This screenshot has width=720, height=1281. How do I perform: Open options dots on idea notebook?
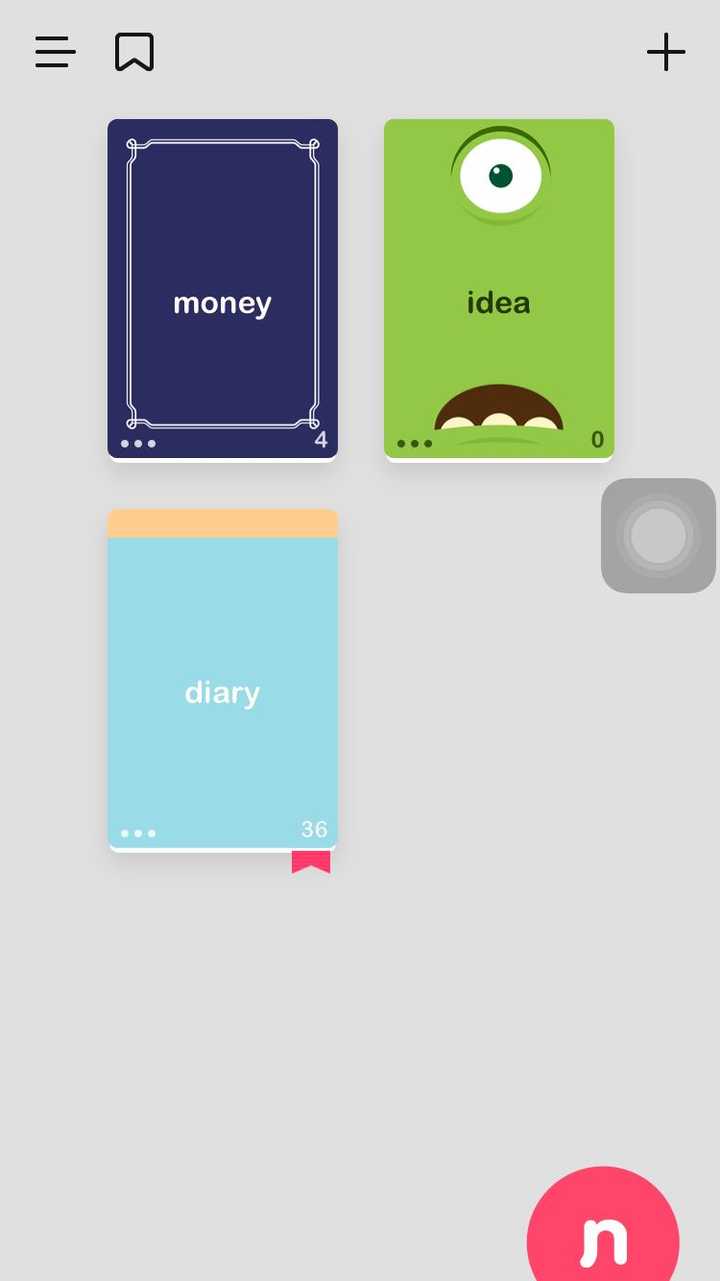[x=414, y=443]
